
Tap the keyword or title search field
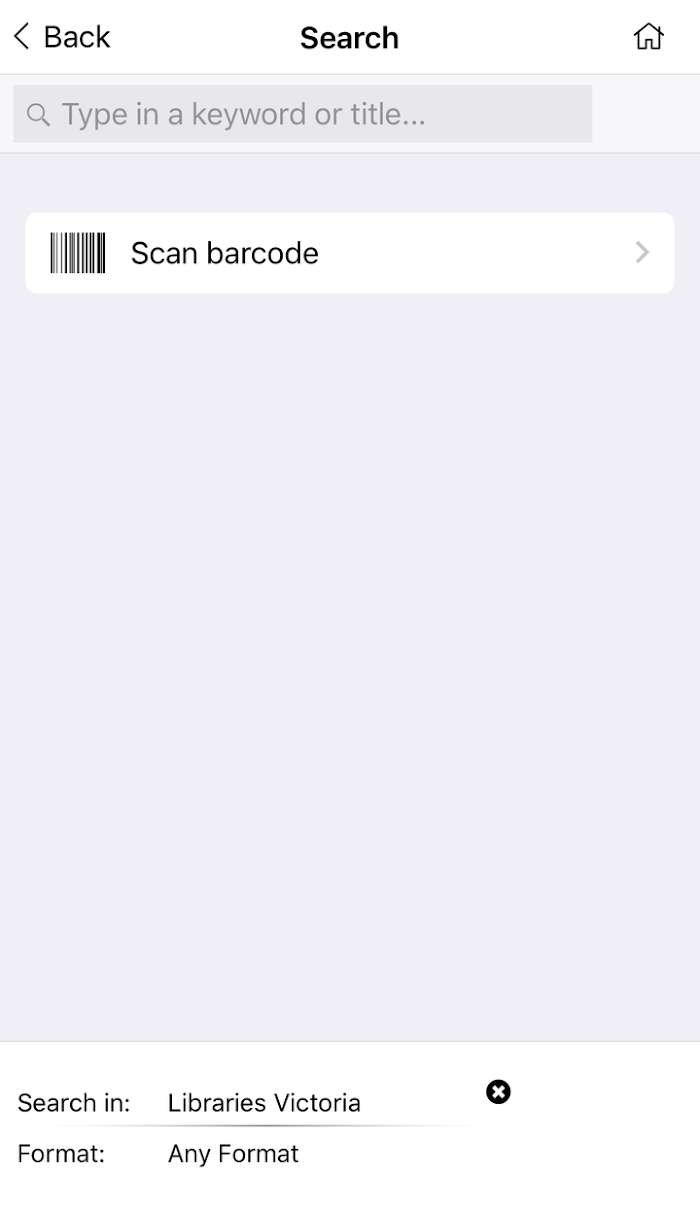tap(302, 114)
